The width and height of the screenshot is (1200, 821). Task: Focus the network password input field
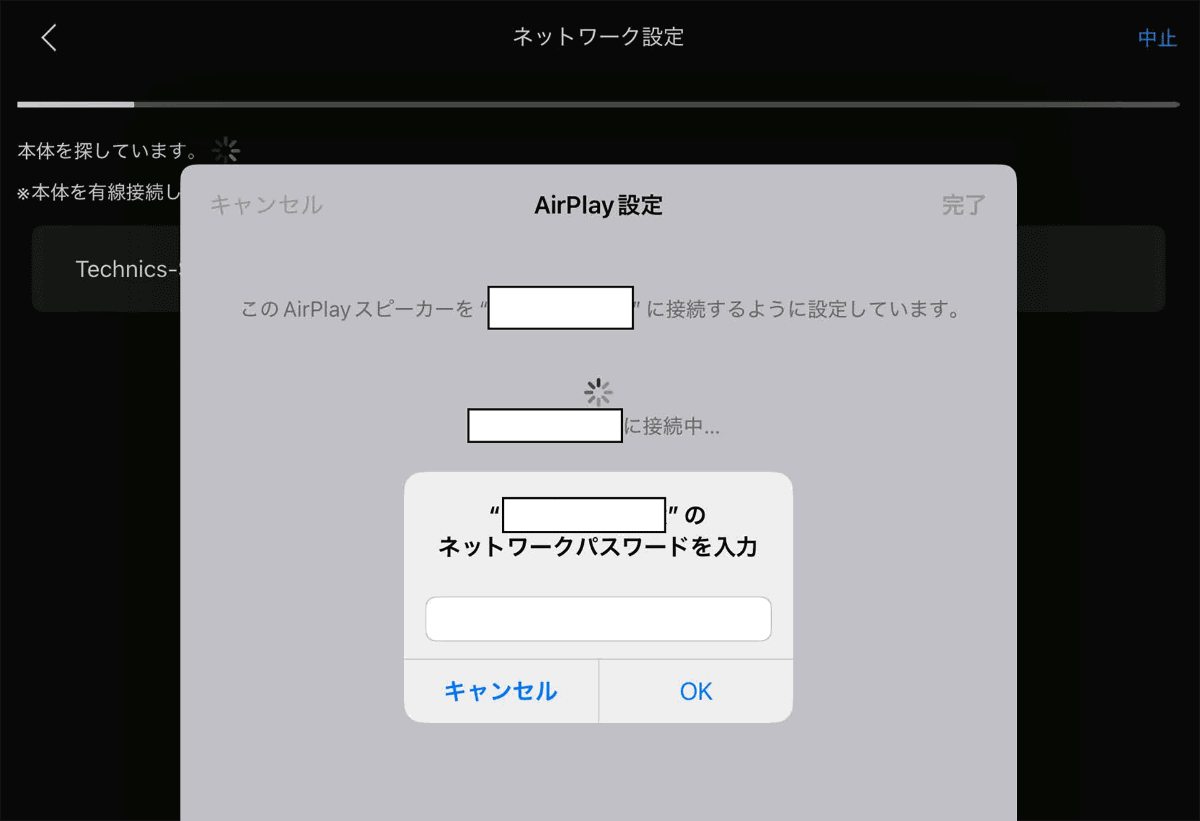598,619
